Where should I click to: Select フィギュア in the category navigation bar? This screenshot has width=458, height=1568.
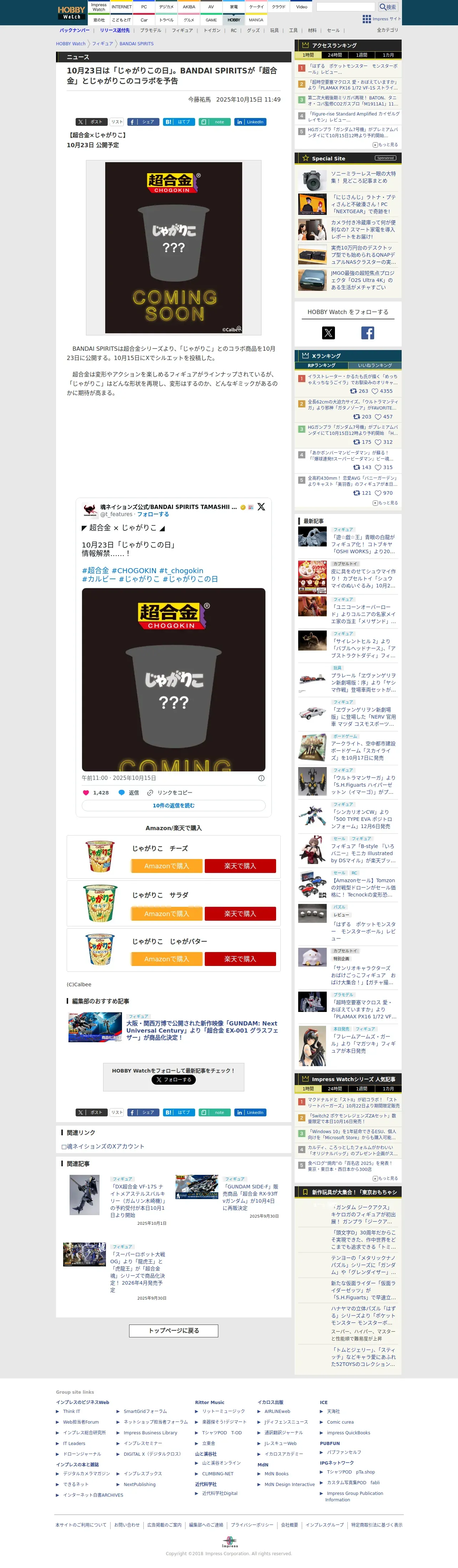pos(182,30)
